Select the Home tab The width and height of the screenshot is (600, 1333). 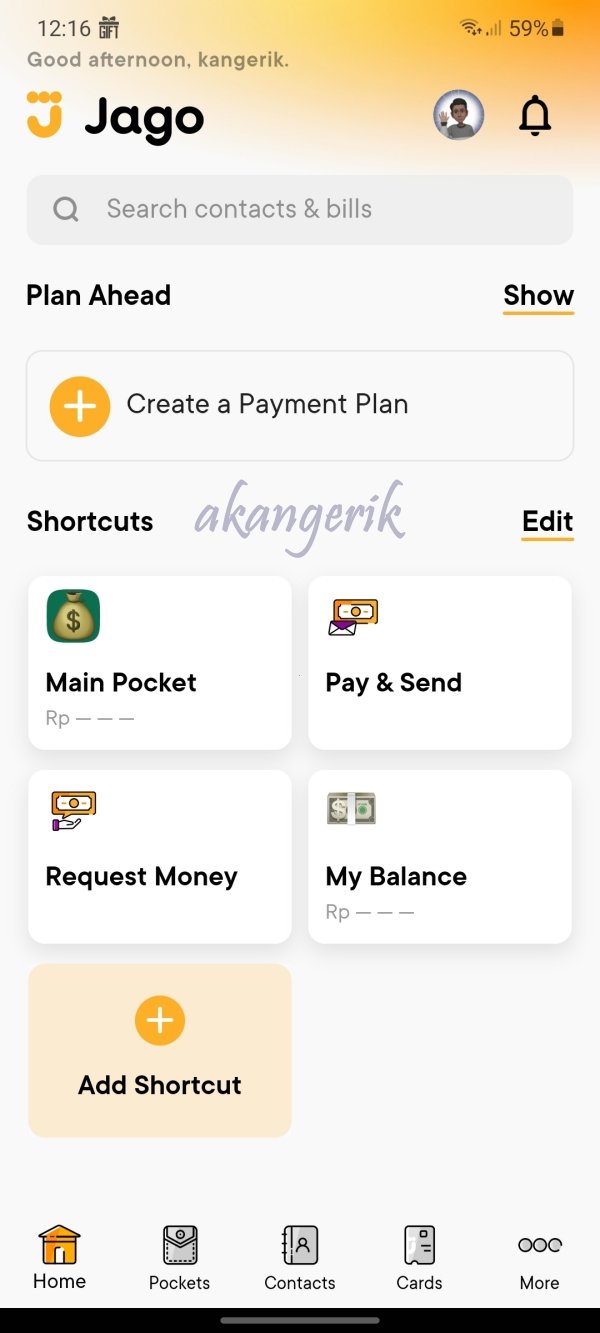click(x=60, y=1258)
